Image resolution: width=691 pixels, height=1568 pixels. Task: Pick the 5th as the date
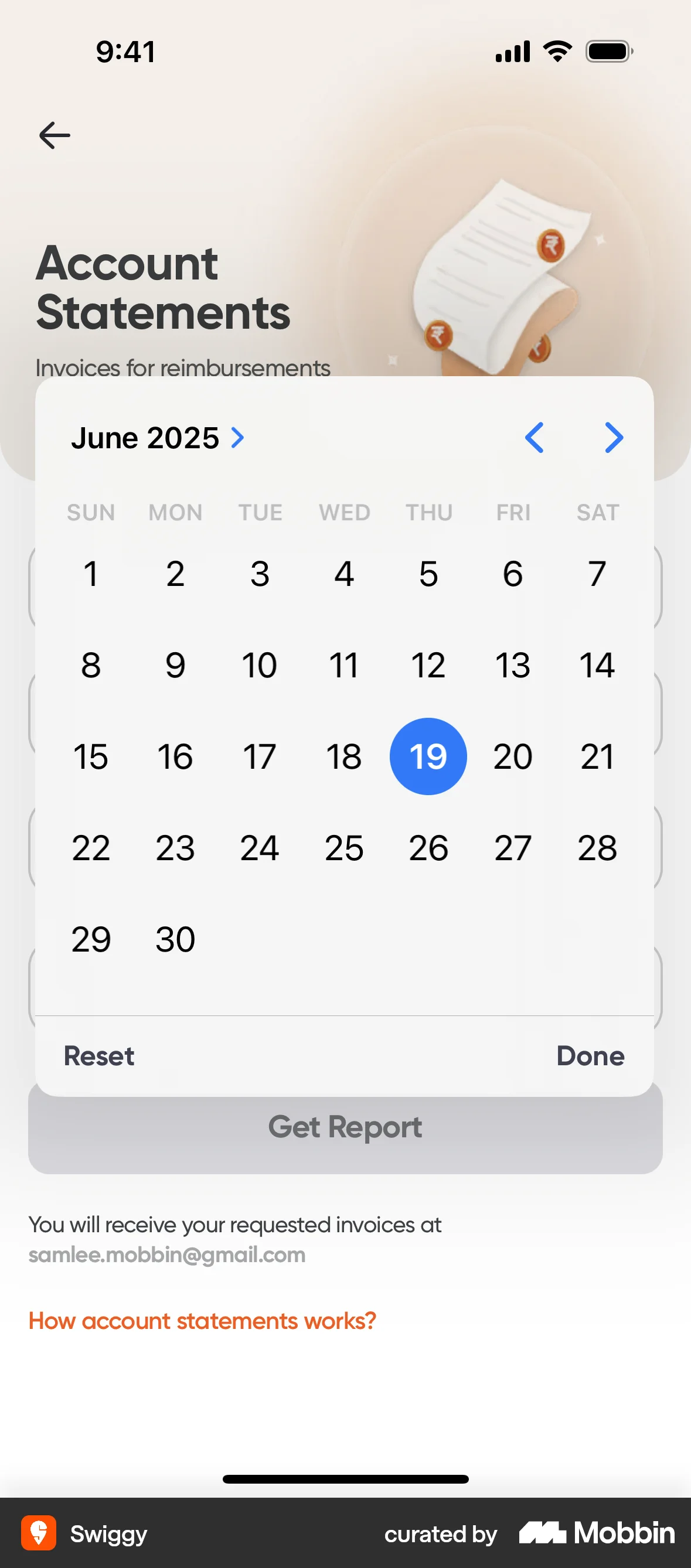click(x=428, y=574)
